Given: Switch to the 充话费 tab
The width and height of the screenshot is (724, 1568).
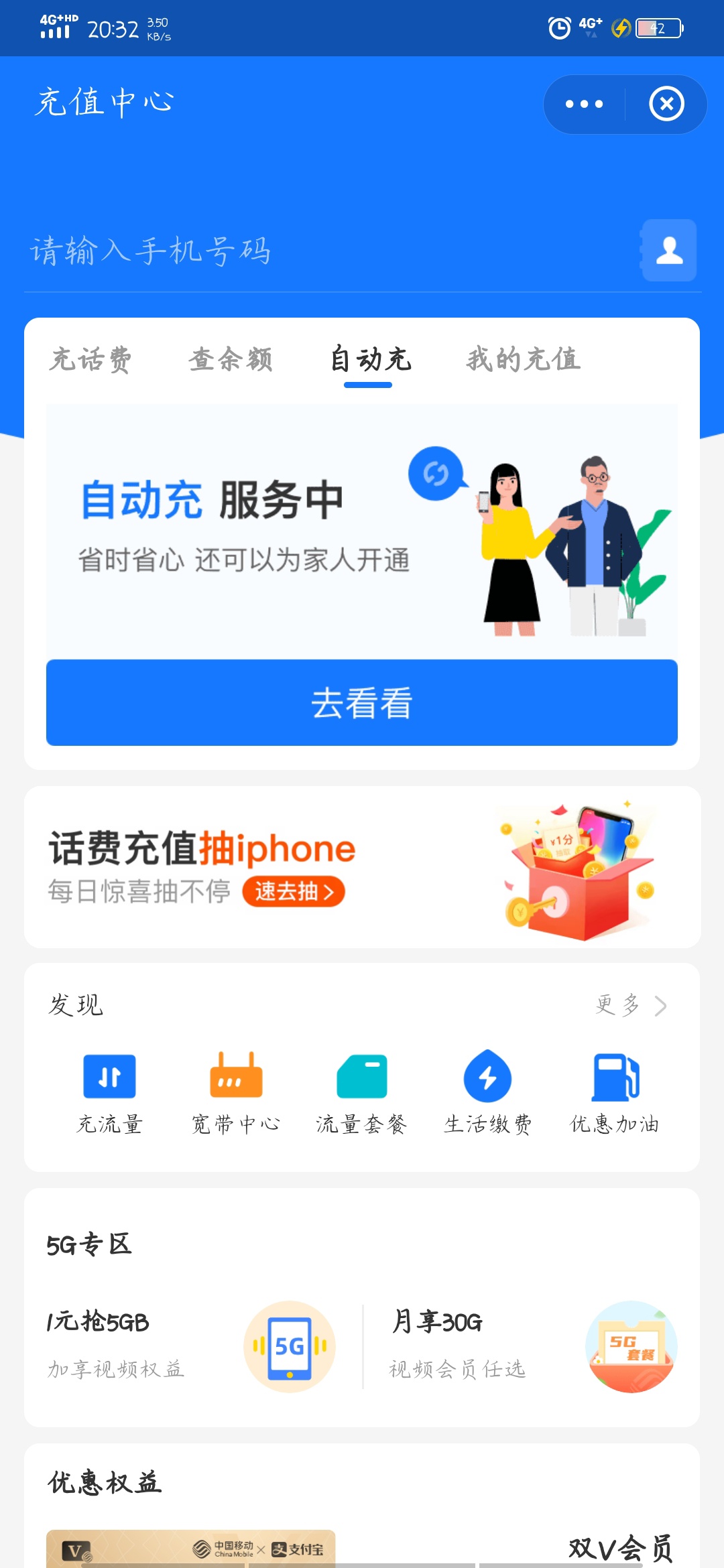Looking at the screenshot, I should click(x=91, y=360).
